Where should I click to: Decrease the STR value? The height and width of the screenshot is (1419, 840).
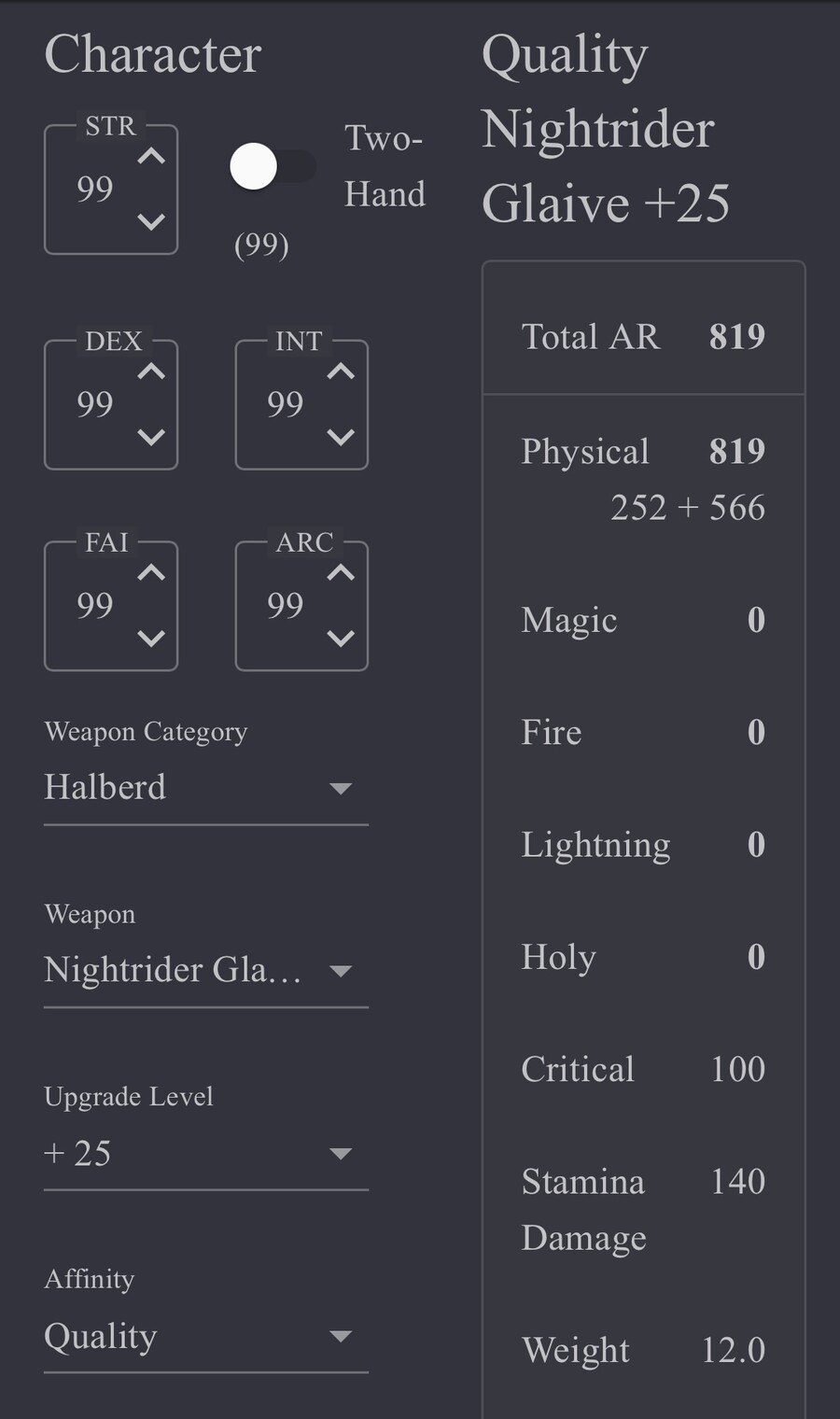(151, 221)
